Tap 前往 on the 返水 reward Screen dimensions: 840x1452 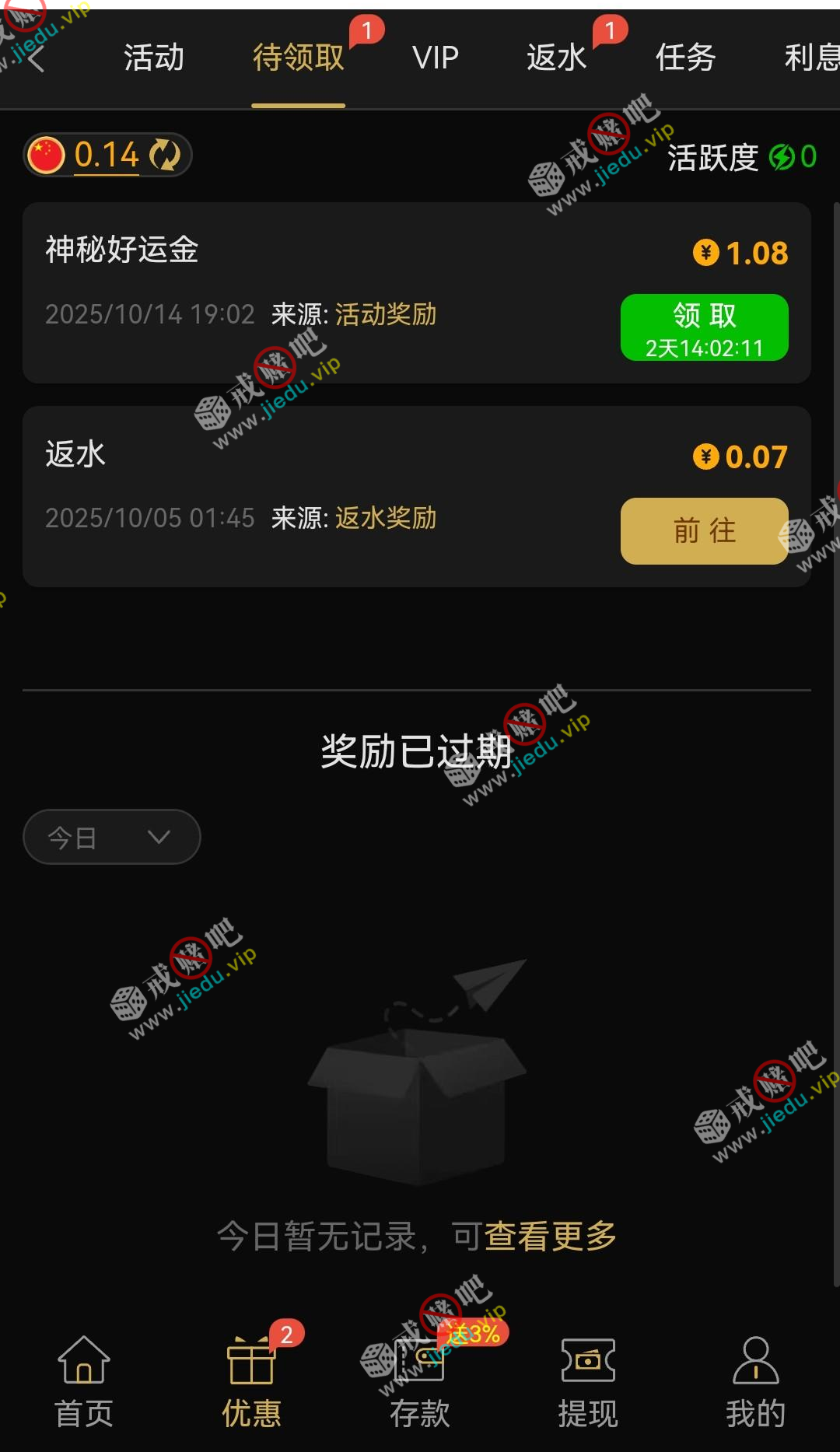704,531
